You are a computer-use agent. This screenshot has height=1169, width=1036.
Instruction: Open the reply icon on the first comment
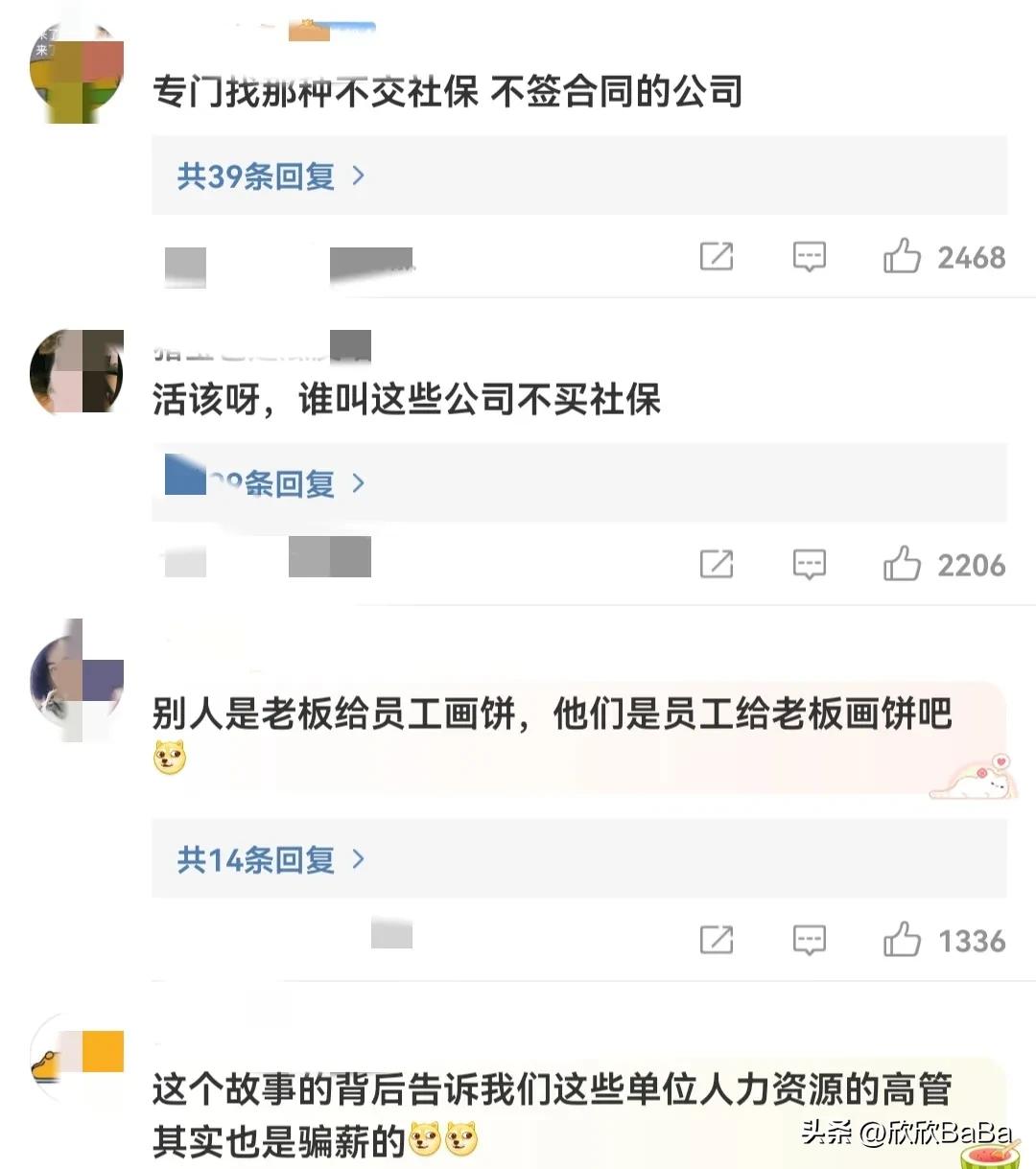tap(810, 257)
